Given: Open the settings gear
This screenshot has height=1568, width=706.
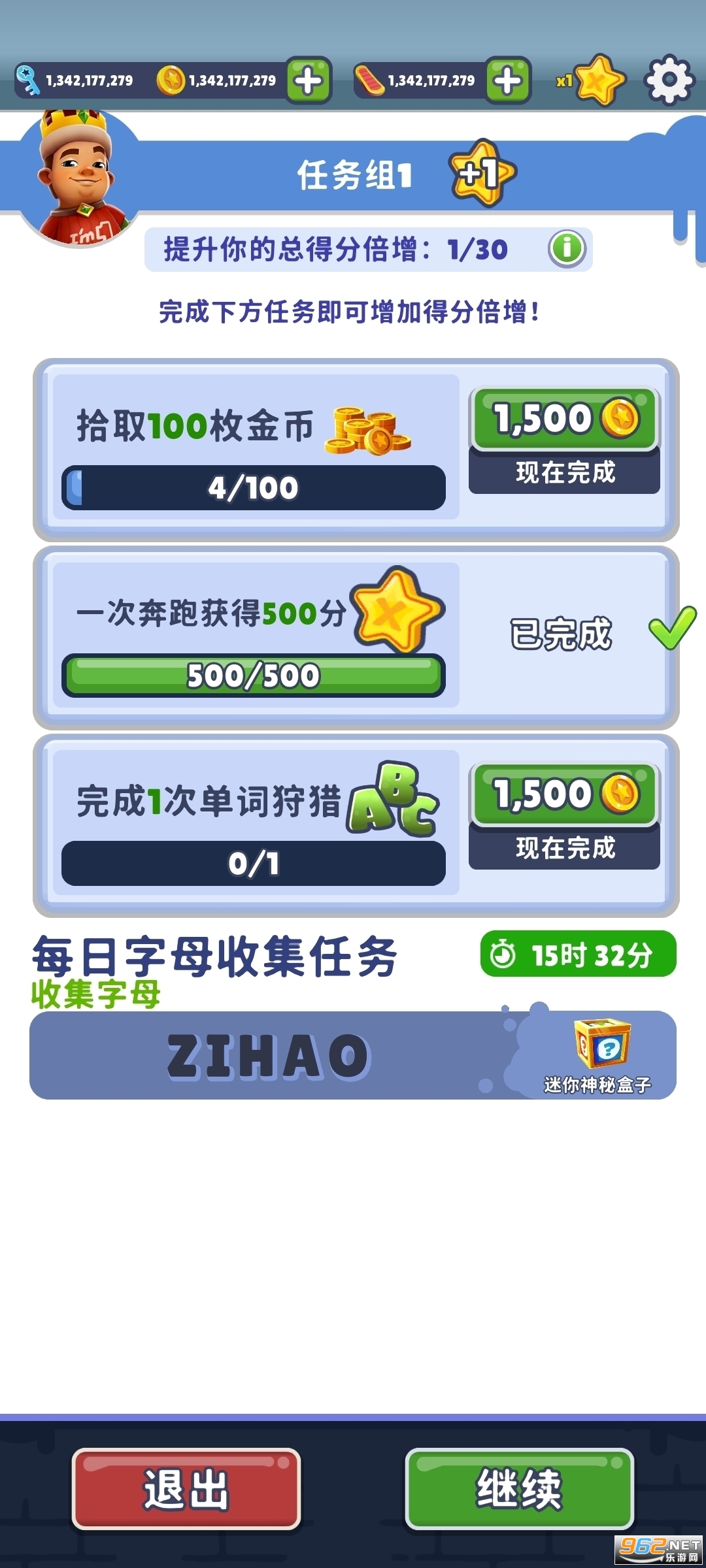Looking at the screenshot, I should 669,80.
